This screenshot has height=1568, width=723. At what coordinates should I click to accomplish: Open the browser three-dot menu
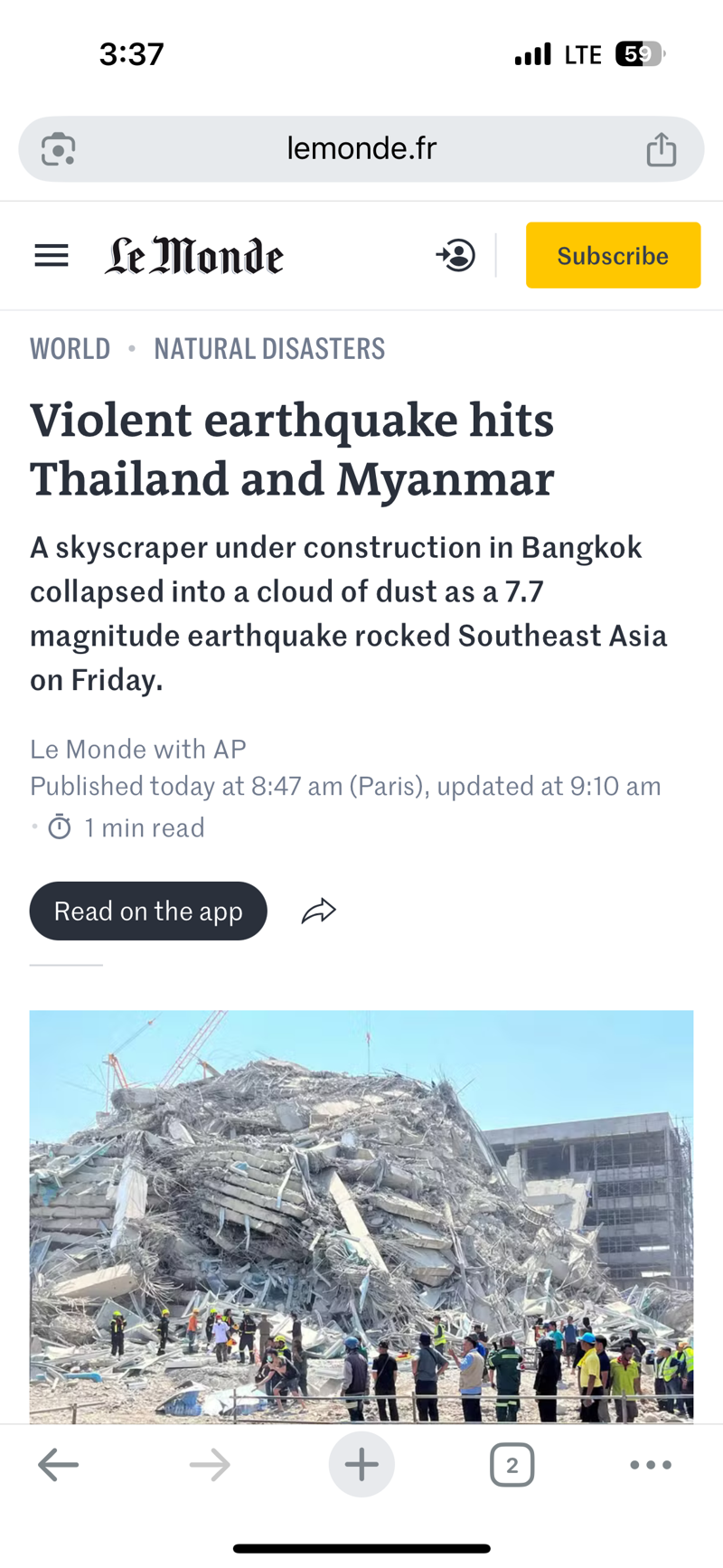pyautogui.click(x=651, y=1465)
